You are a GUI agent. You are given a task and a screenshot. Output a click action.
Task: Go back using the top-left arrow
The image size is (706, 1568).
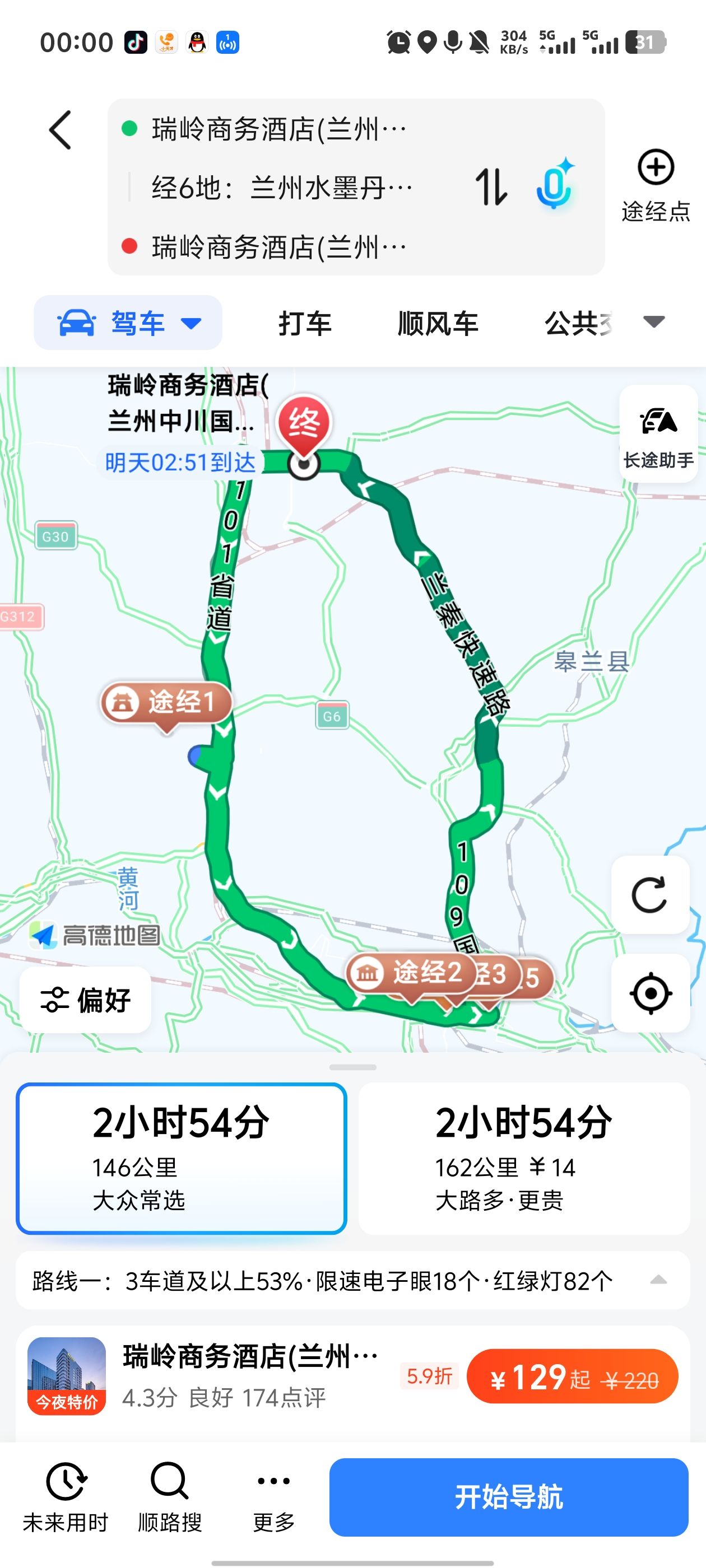tap(61, 130)
